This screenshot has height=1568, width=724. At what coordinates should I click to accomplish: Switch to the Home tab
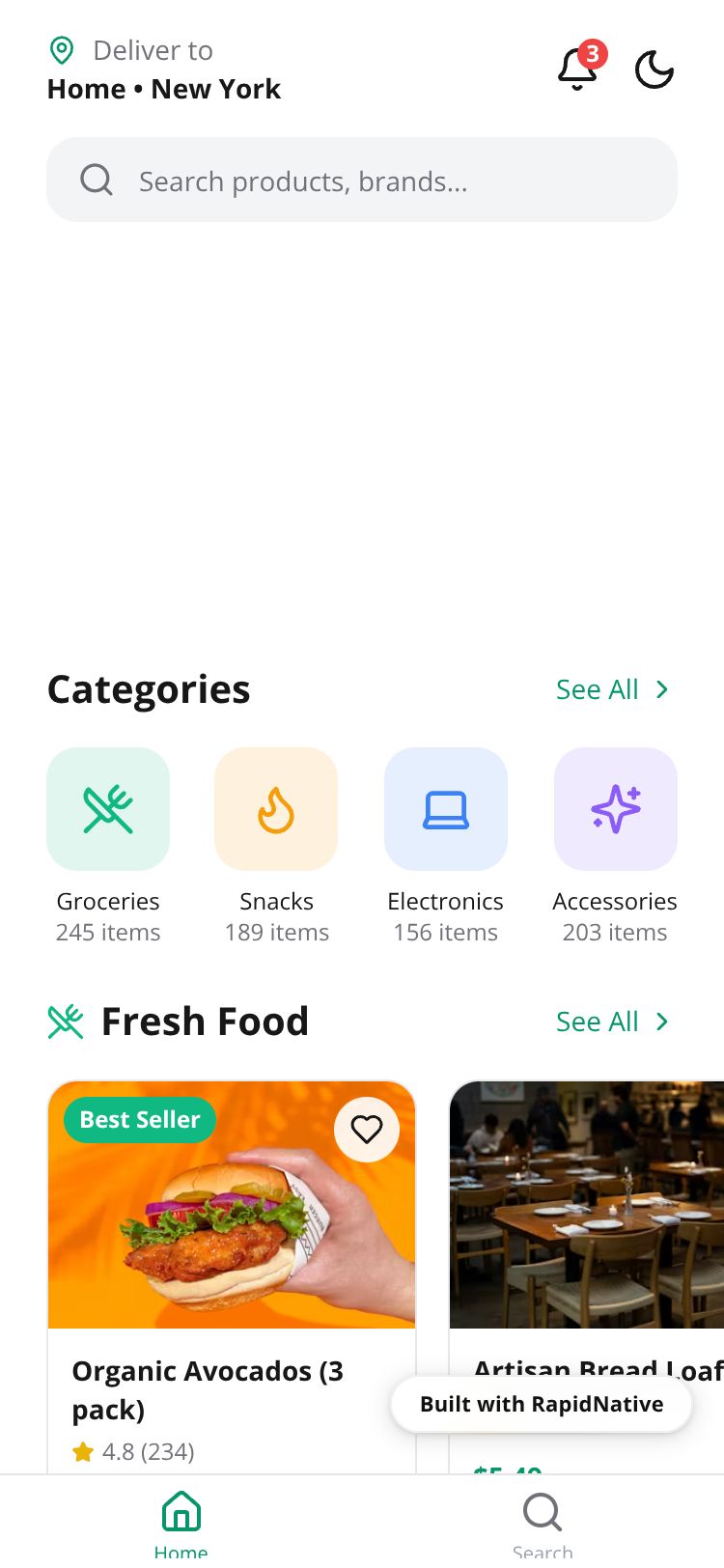click(x=181, y=1522)
